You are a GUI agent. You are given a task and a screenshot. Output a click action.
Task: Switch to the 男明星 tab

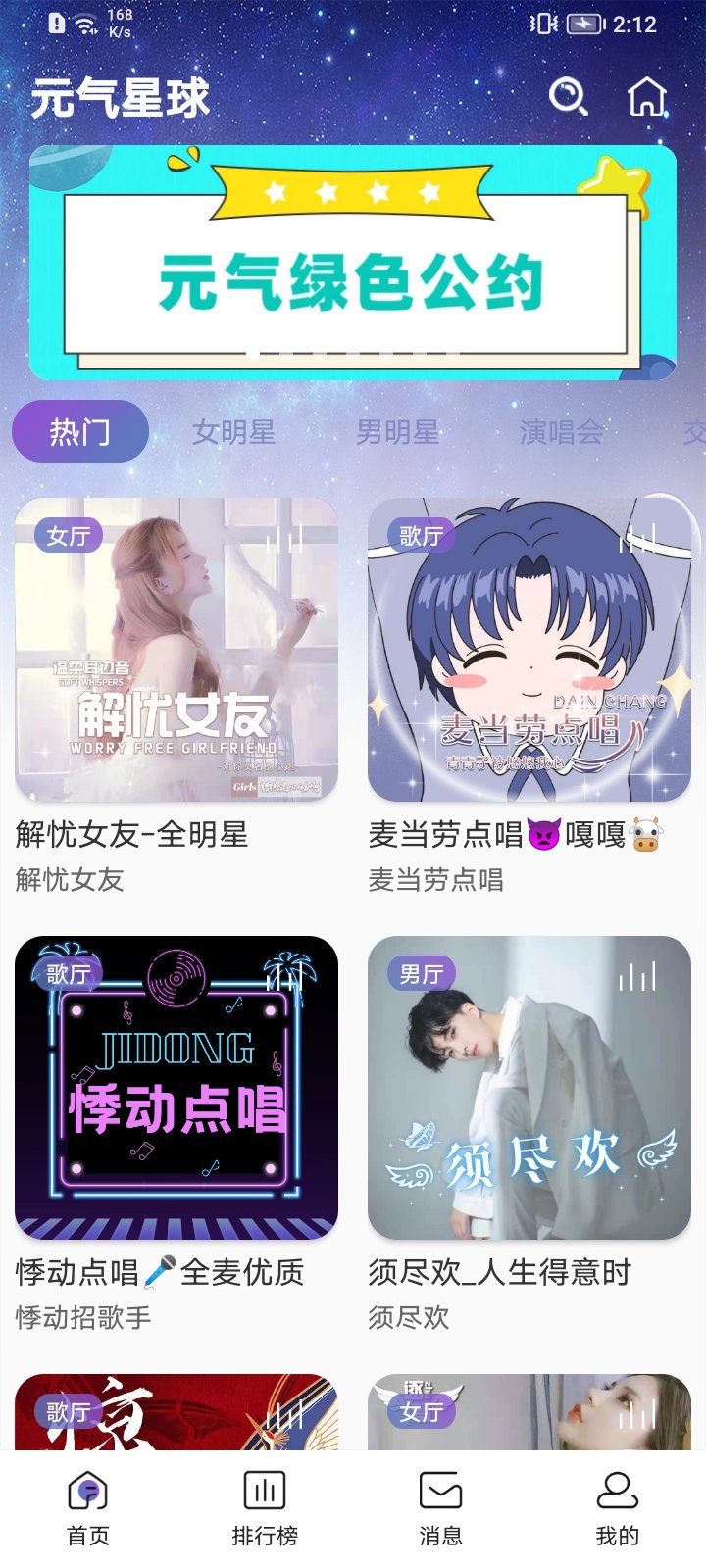(x=397, y=431)
